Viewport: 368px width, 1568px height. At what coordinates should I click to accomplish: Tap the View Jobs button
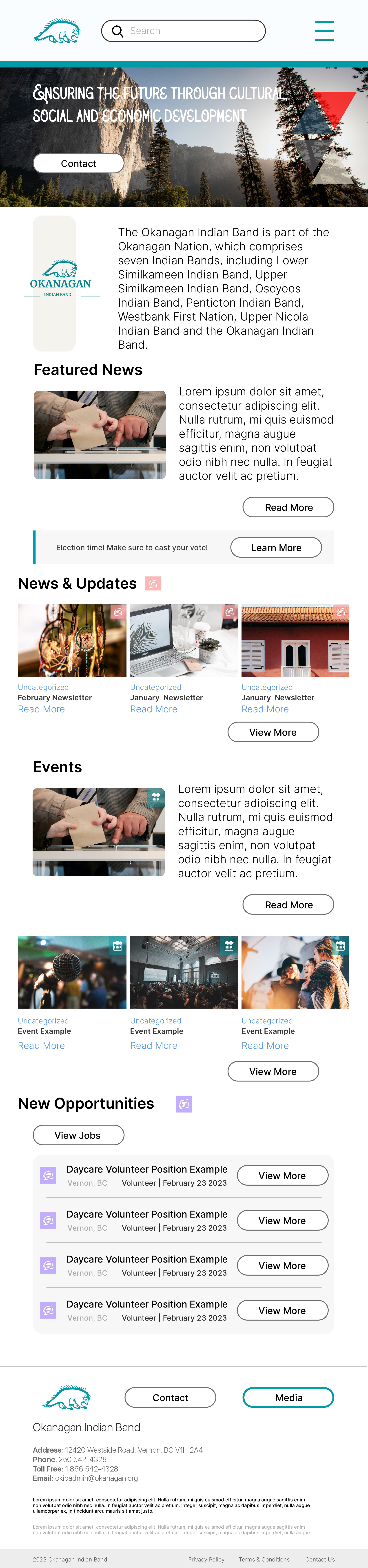78,1135
